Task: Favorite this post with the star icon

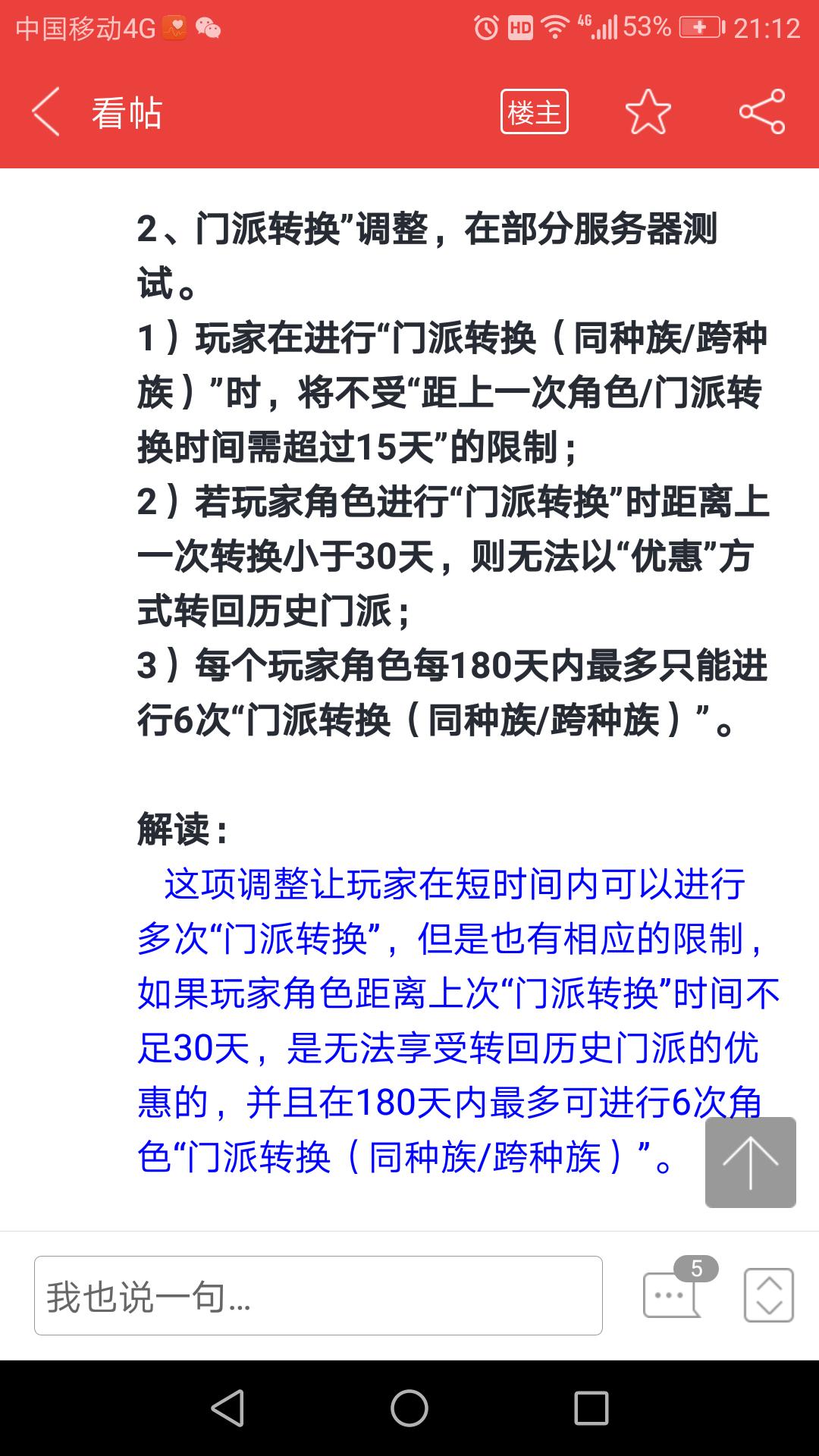Action: tap(648, 112)
